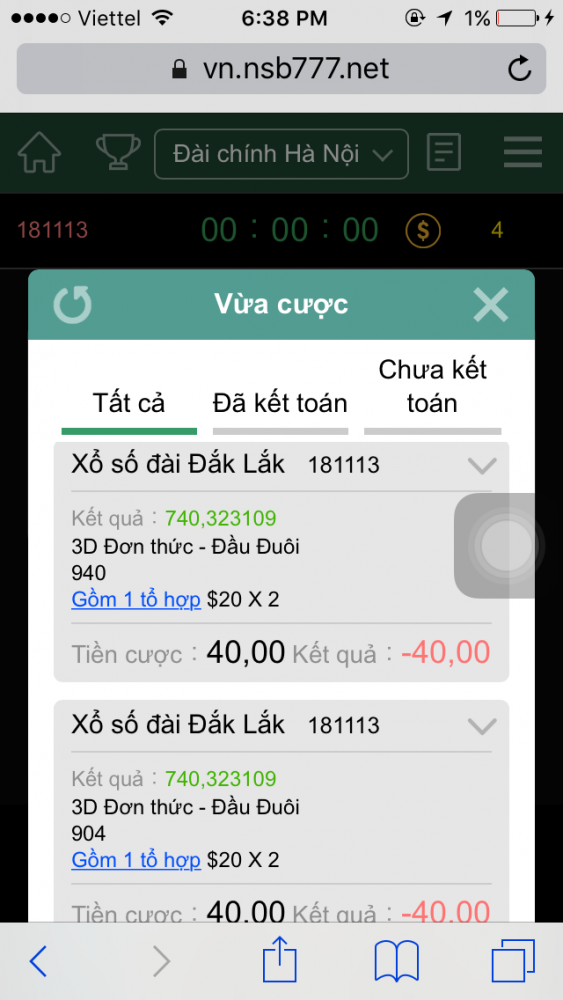Switch to the Đã kết toán tab
The image size is (563, 1000).
click(x=281, y=404)
